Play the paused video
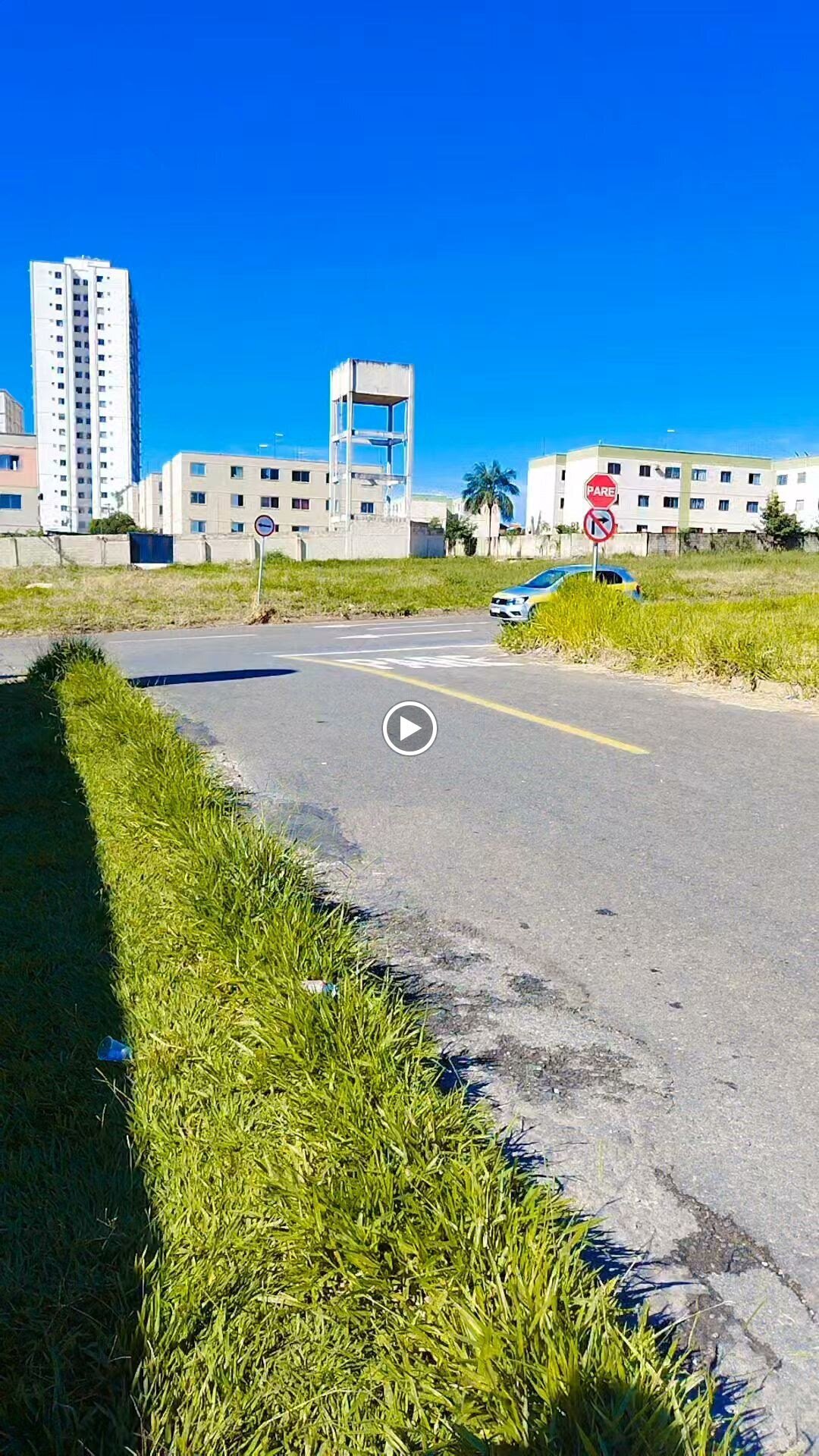 [x=409, y=728]
